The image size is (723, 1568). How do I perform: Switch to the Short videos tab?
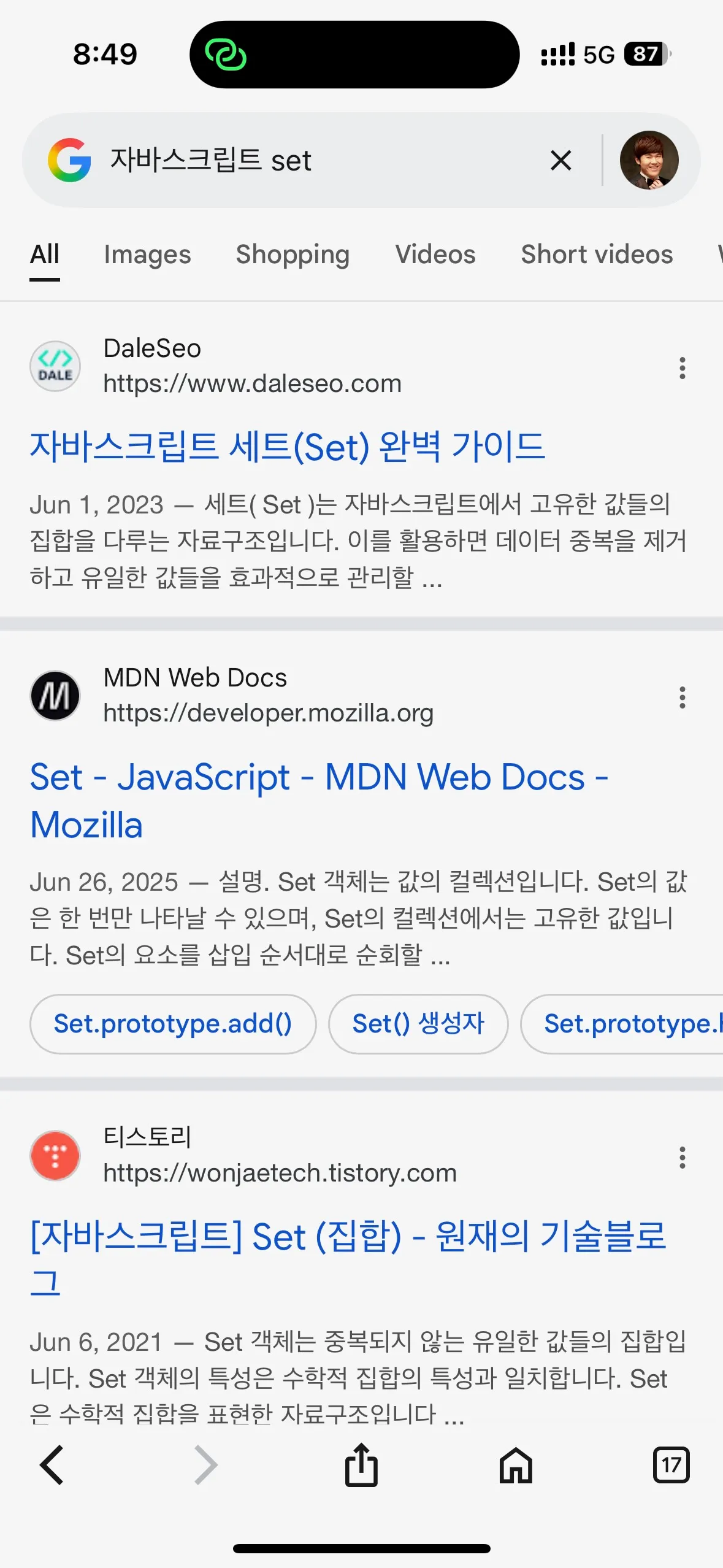pos(596,255)
